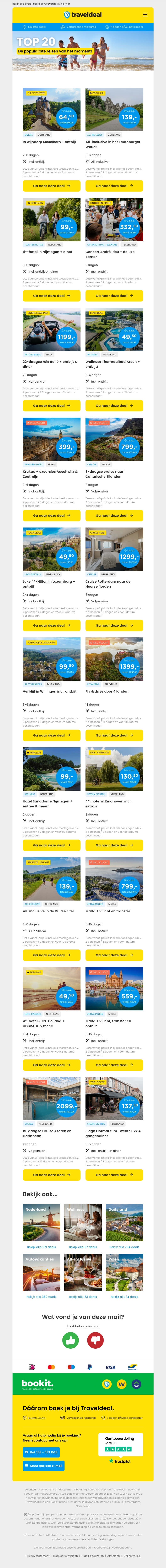Open the wijndorp Moselkern deal button

[x=52, y=186]
